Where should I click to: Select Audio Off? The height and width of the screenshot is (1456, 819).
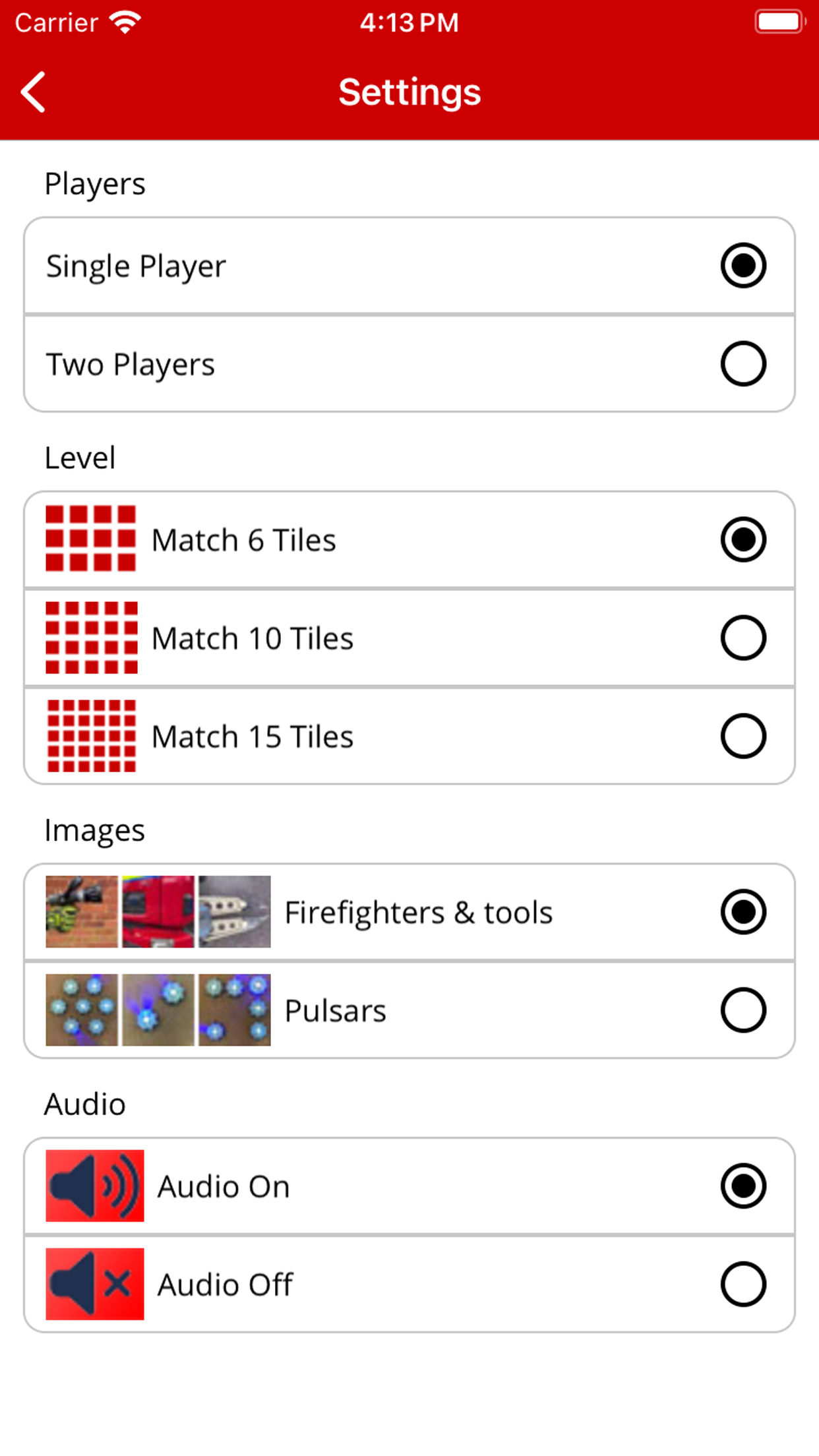point(409,1284)
